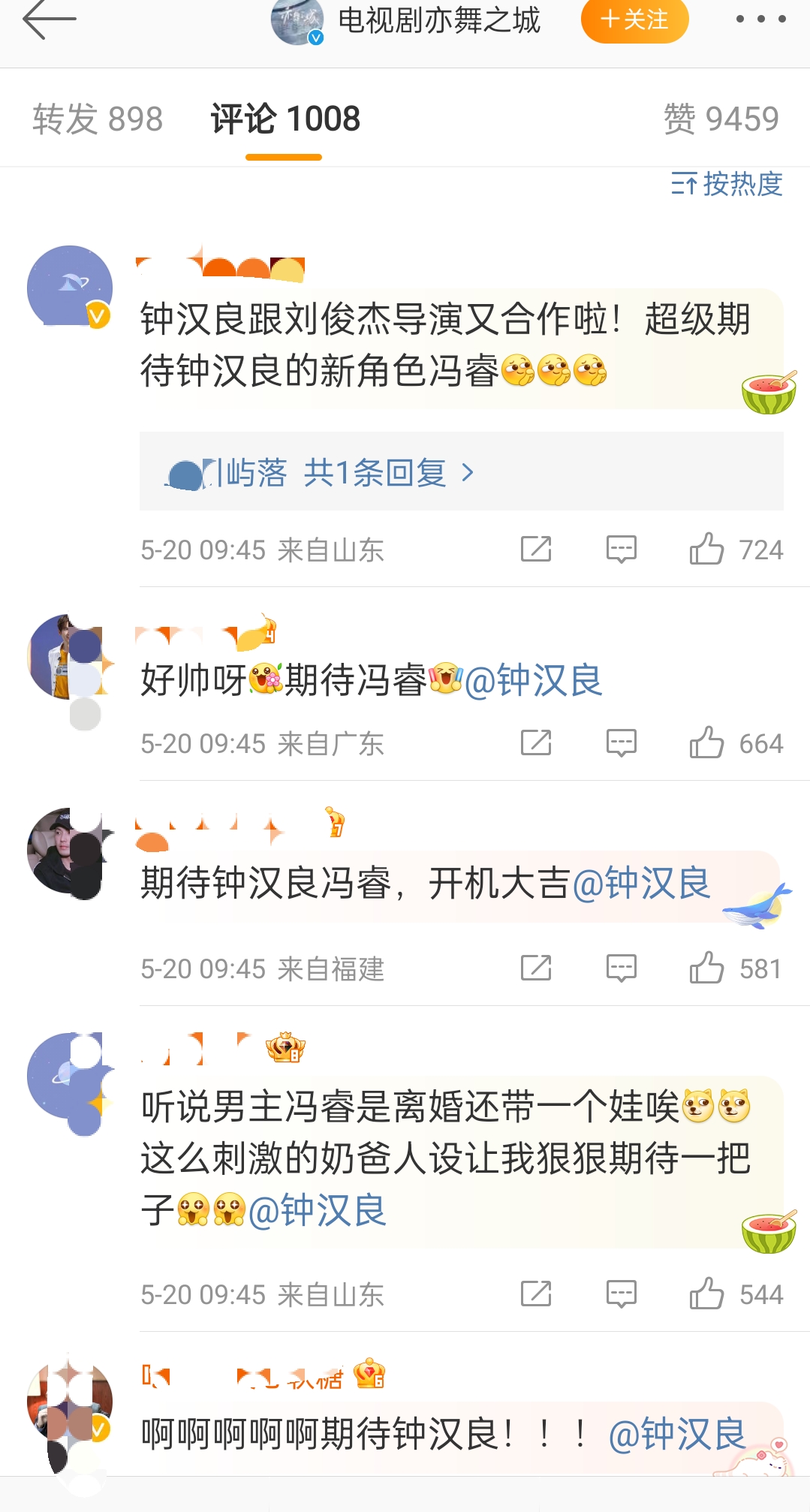
Task: Open the reply icon under the first comment
Action: pos(622,550)
